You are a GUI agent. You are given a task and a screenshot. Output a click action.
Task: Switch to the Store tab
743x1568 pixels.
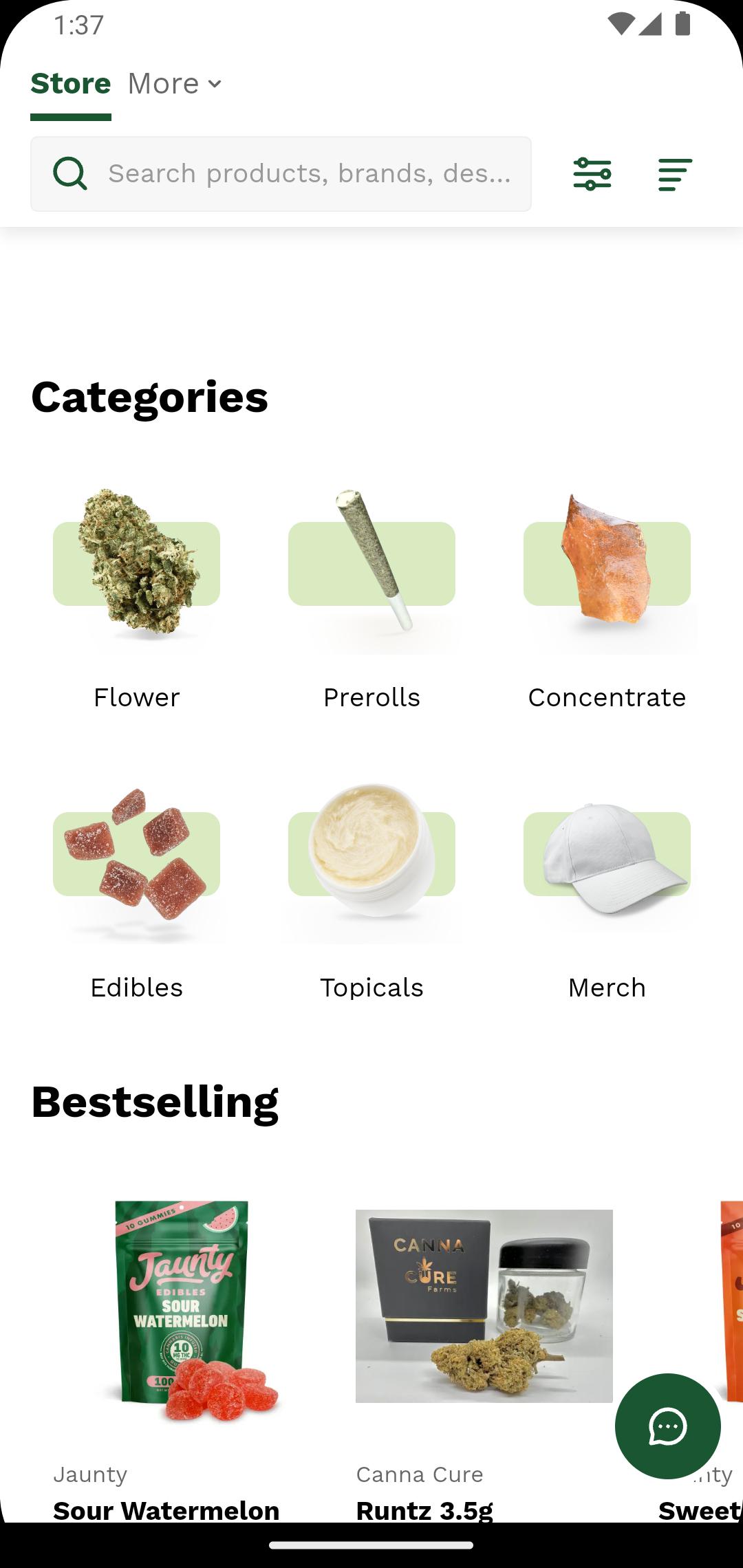tap(71, 84)
